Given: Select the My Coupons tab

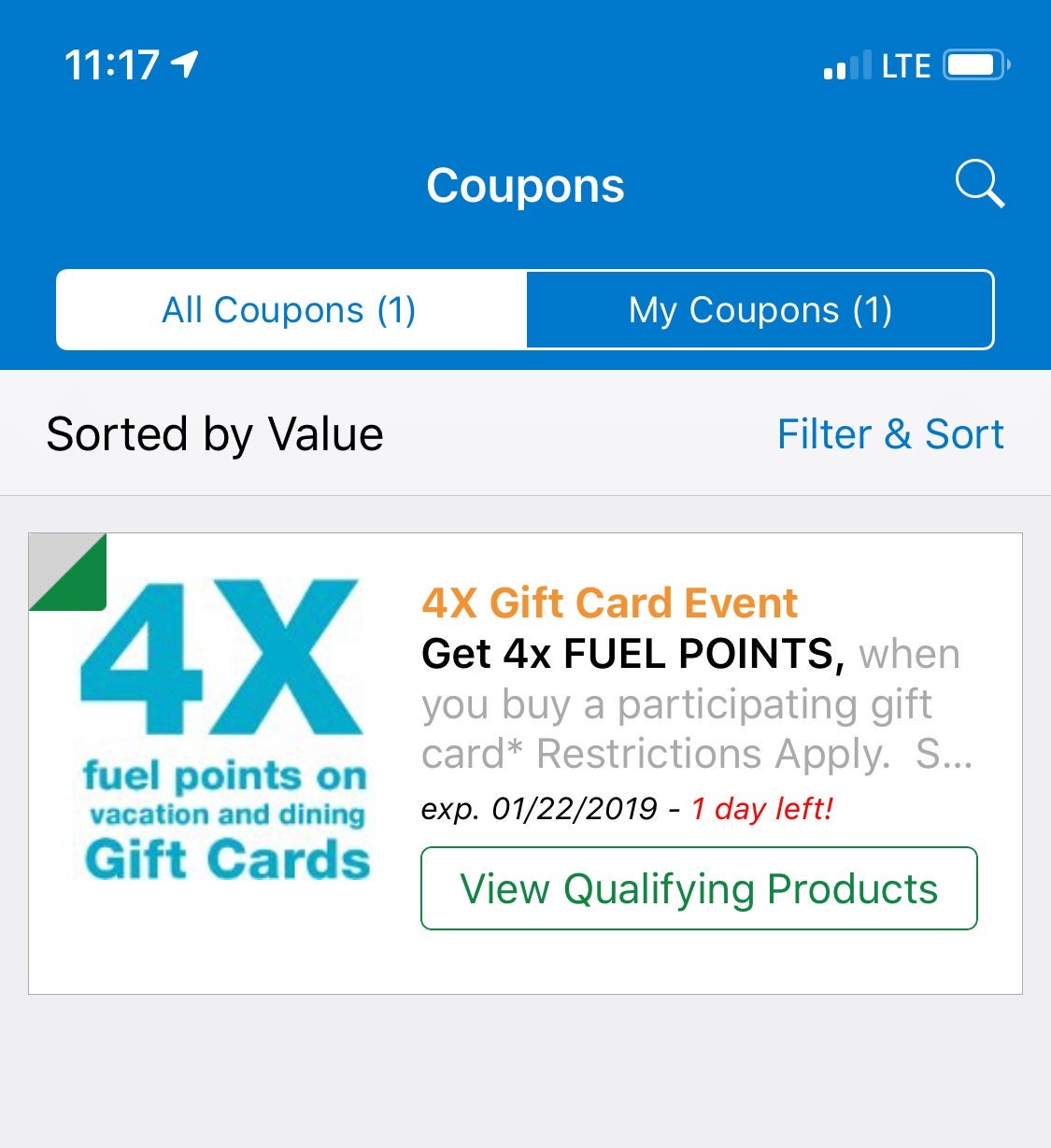Looking at the screenshot, I should [760, 310].
